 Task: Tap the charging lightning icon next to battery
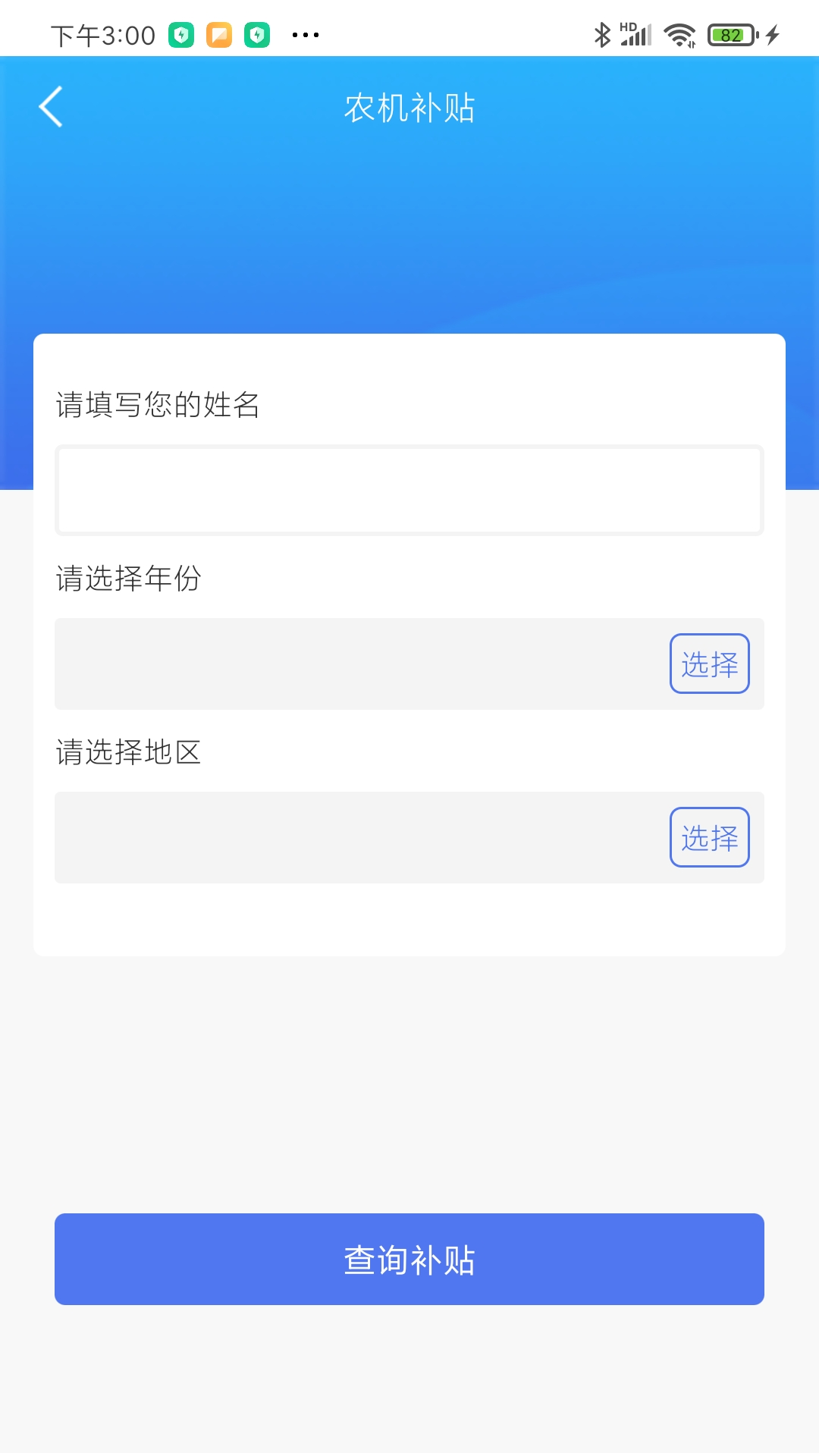(x=772, y=34)
